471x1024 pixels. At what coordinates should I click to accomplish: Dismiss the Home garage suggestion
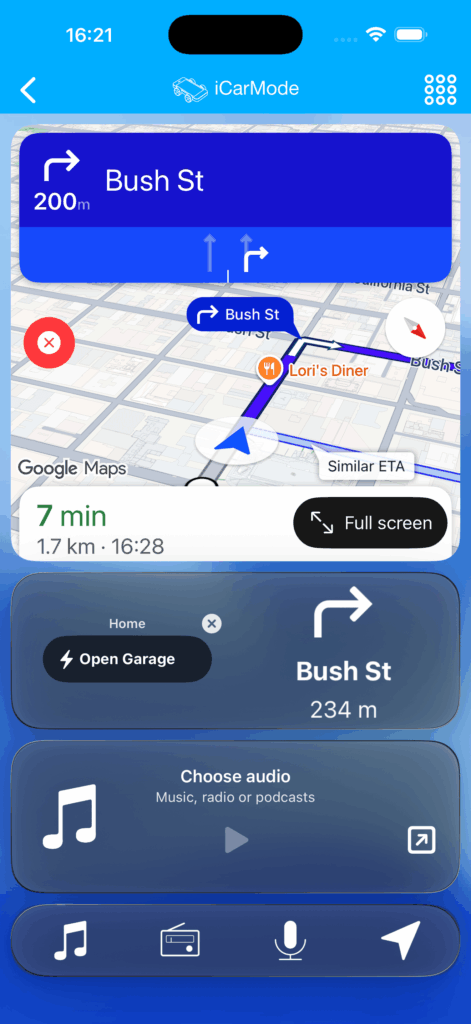[x=211, y=624]
